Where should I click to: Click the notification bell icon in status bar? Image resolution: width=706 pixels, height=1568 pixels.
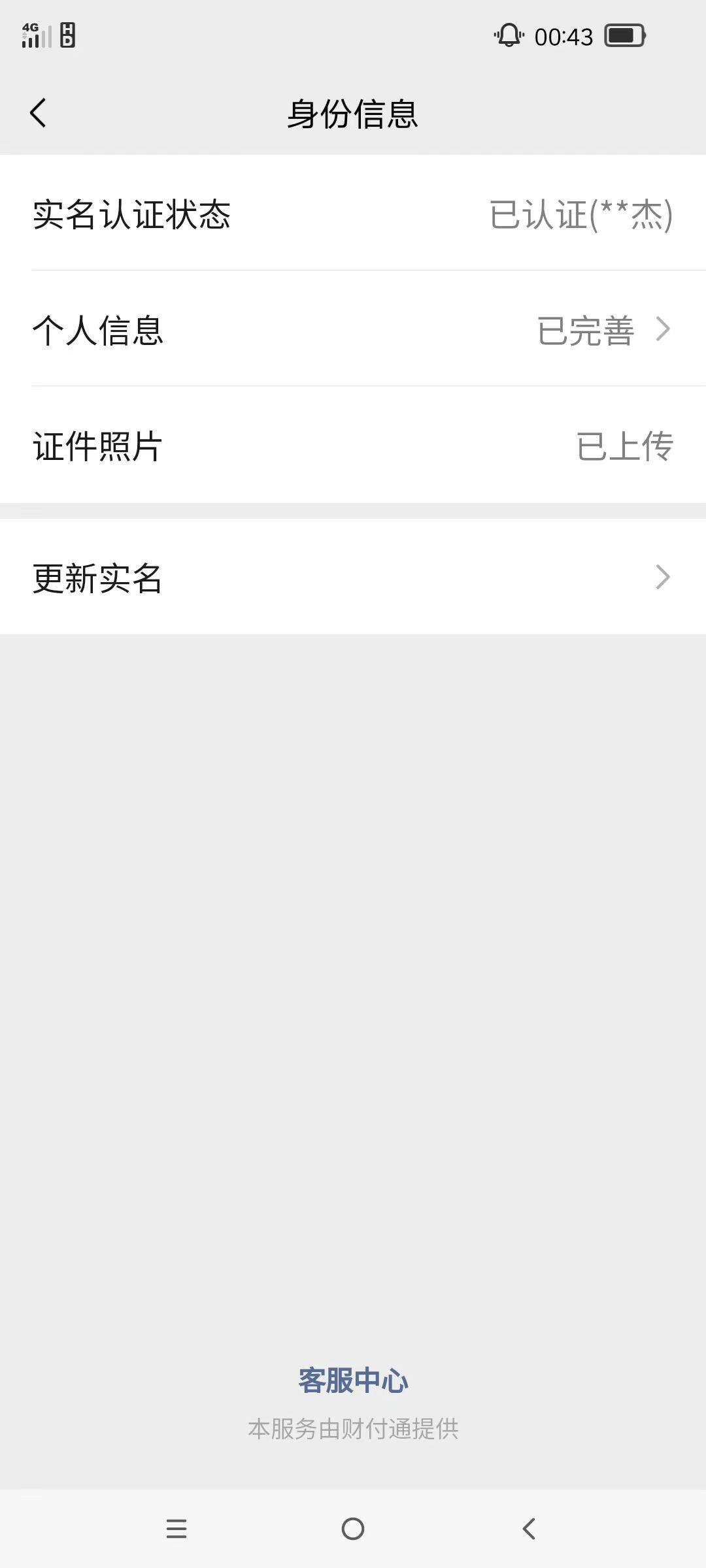click(509, 36)
